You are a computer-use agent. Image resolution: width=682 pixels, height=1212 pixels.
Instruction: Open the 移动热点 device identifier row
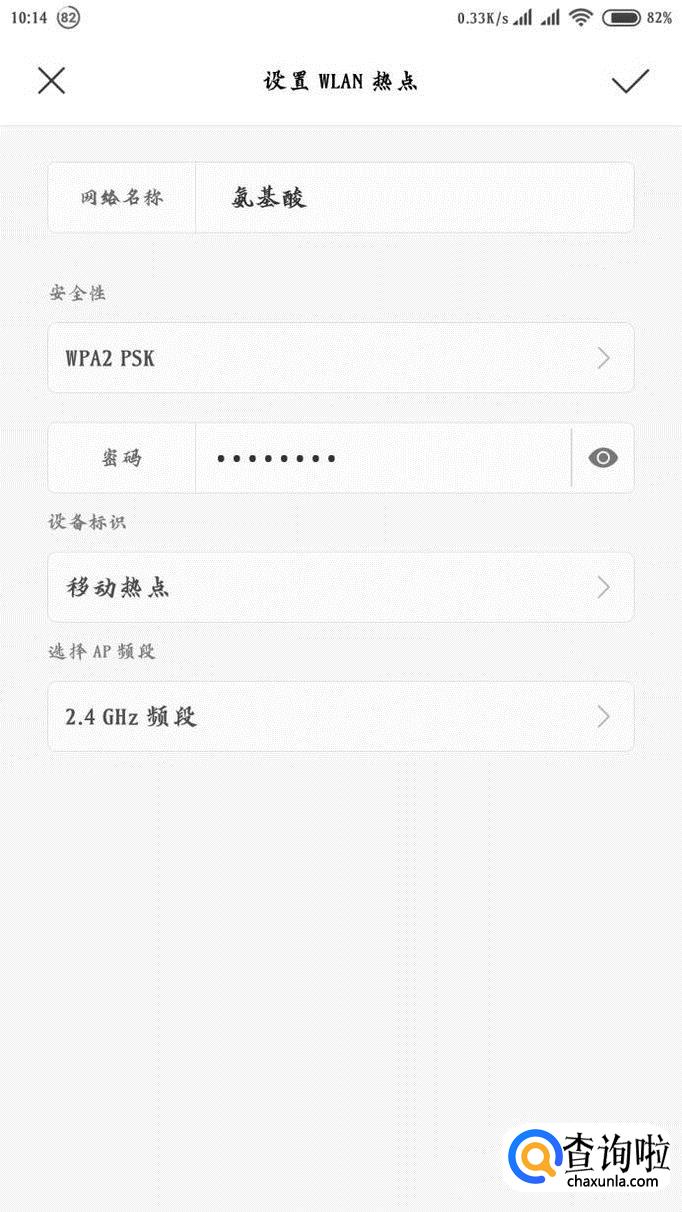pos(340,587)
